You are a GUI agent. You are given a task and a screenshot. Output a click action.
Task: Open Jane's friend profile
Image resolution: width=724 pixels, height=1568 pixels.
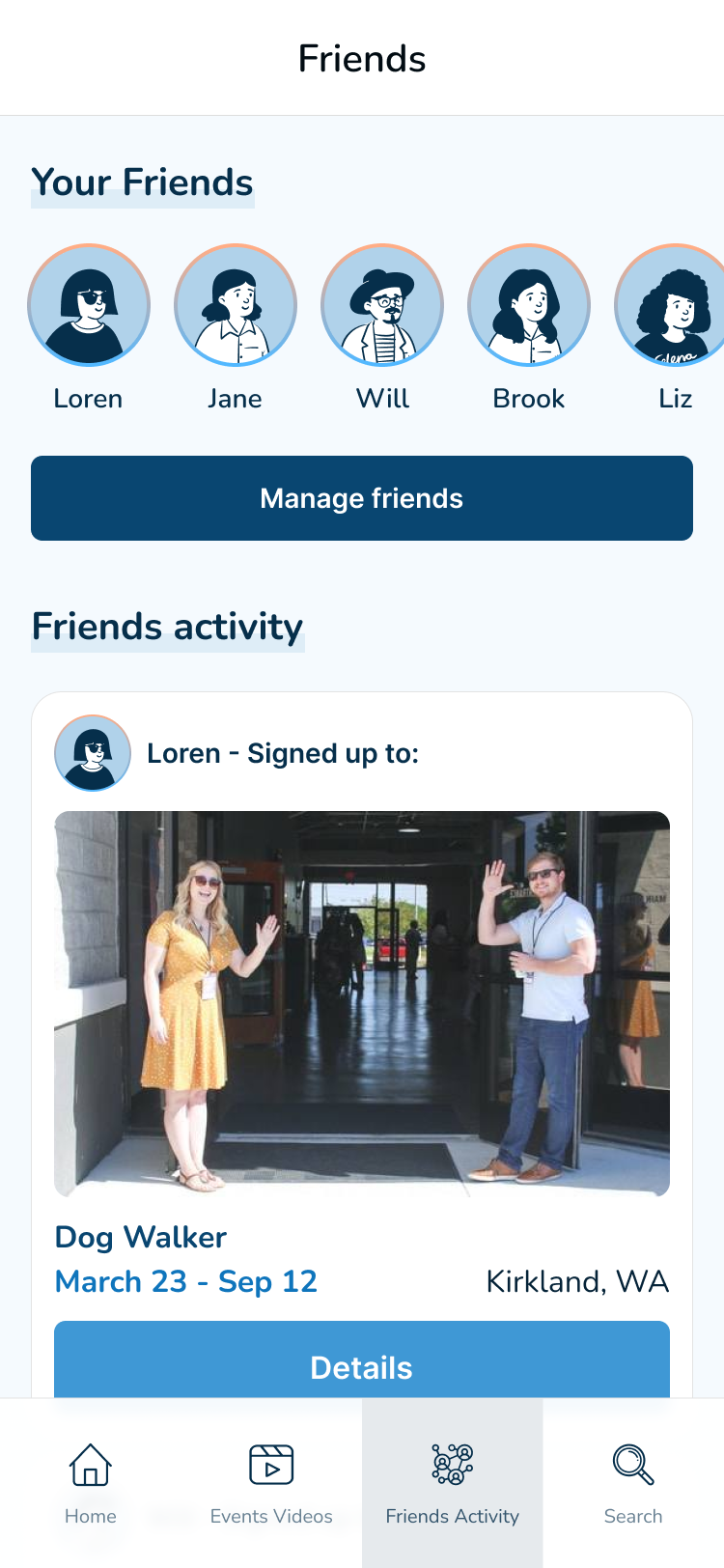[x=236, y=305]
